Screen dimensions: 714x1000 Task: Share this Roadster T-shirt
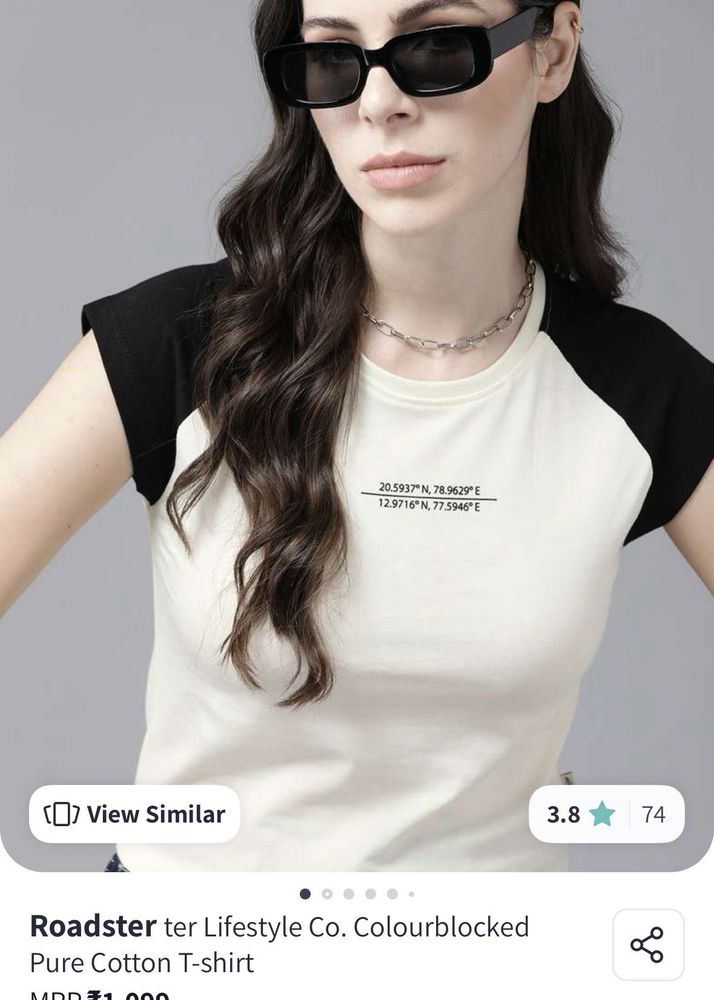coord(647,944)
